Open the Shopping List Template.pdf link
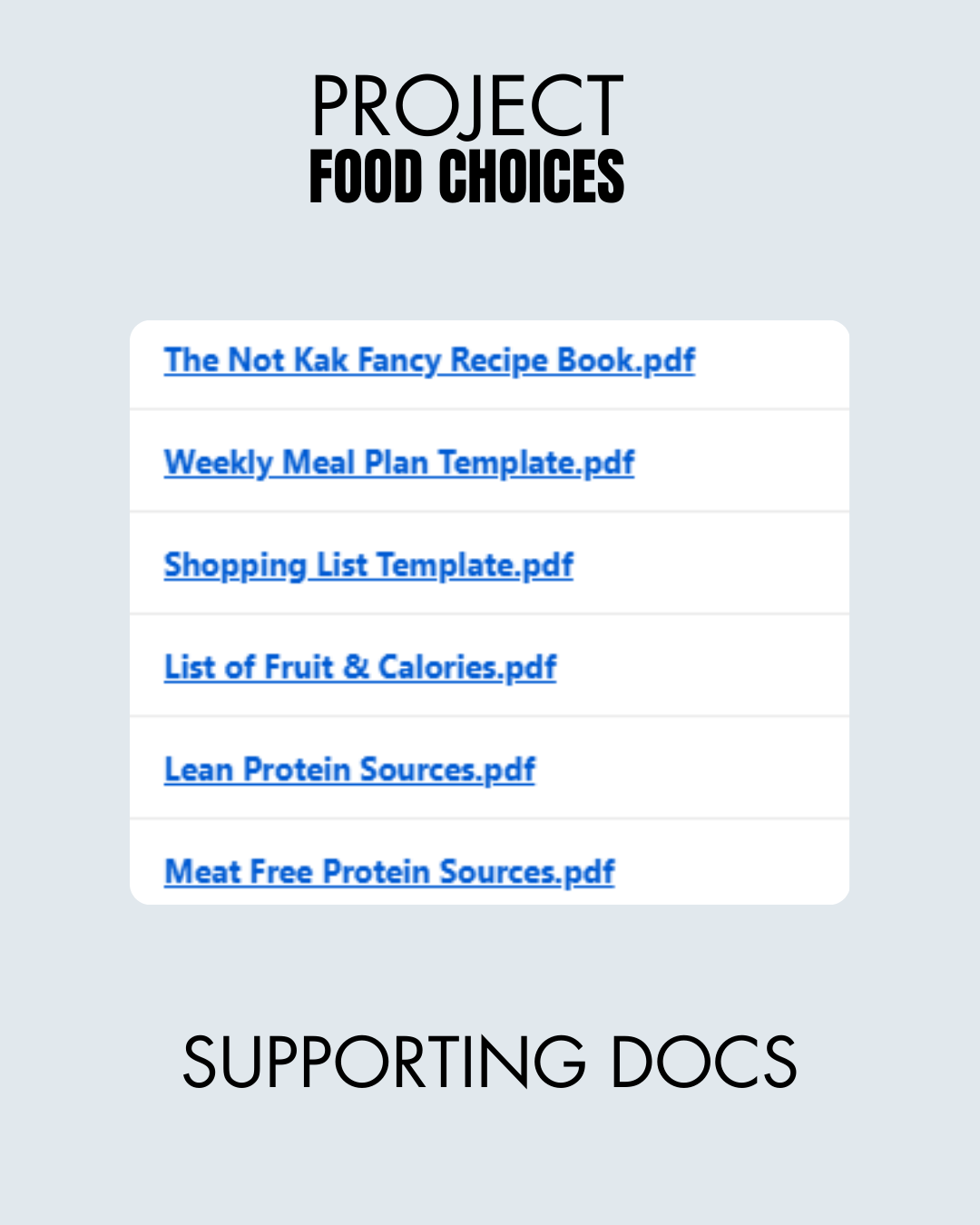This screenshot has width=980, height=1225. point(367,565)
